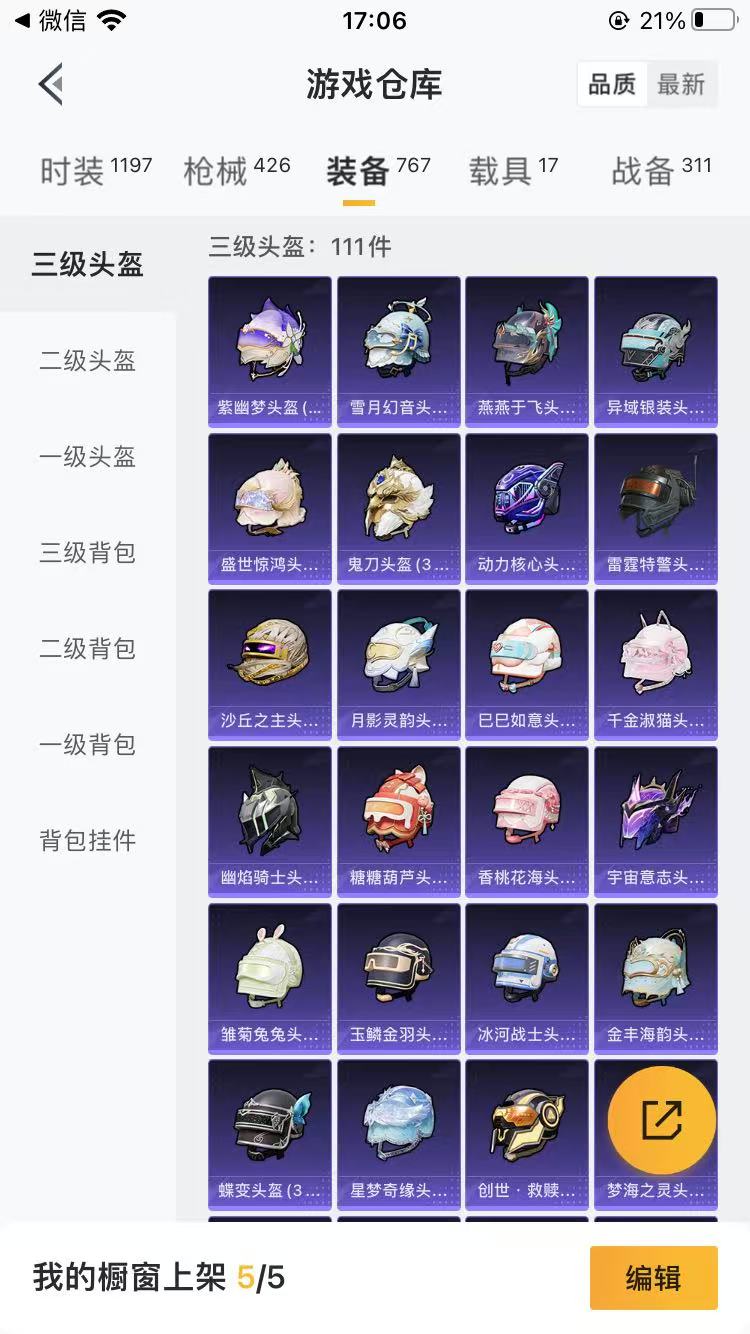The width and height of the screenshot is (750, 1334).
Task: Select 一级头盔 in the side menu
Action: [x=88, y=457]
